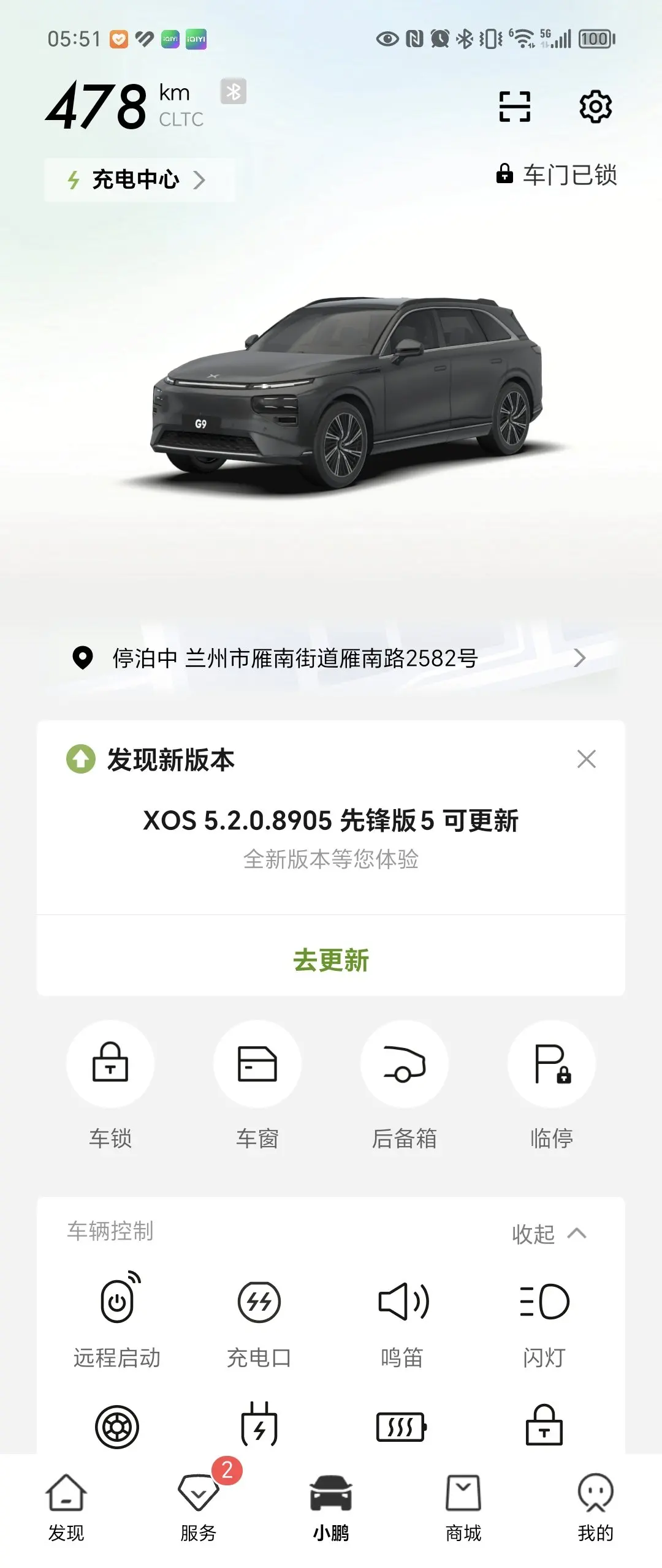Open vehicle settings gear

(x=595, y=107)
